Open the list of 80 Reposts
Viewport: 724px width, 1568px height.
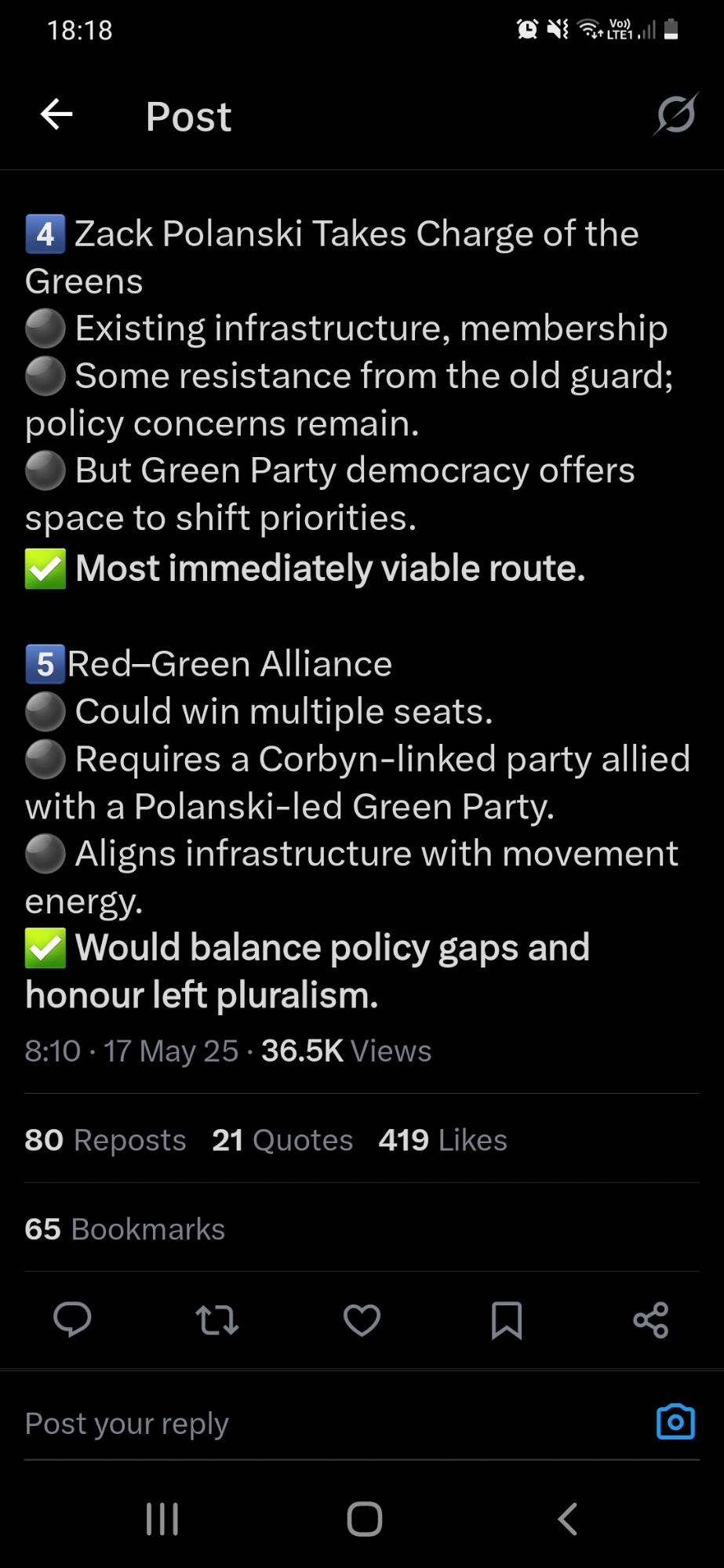click(x=105, y=1140)
